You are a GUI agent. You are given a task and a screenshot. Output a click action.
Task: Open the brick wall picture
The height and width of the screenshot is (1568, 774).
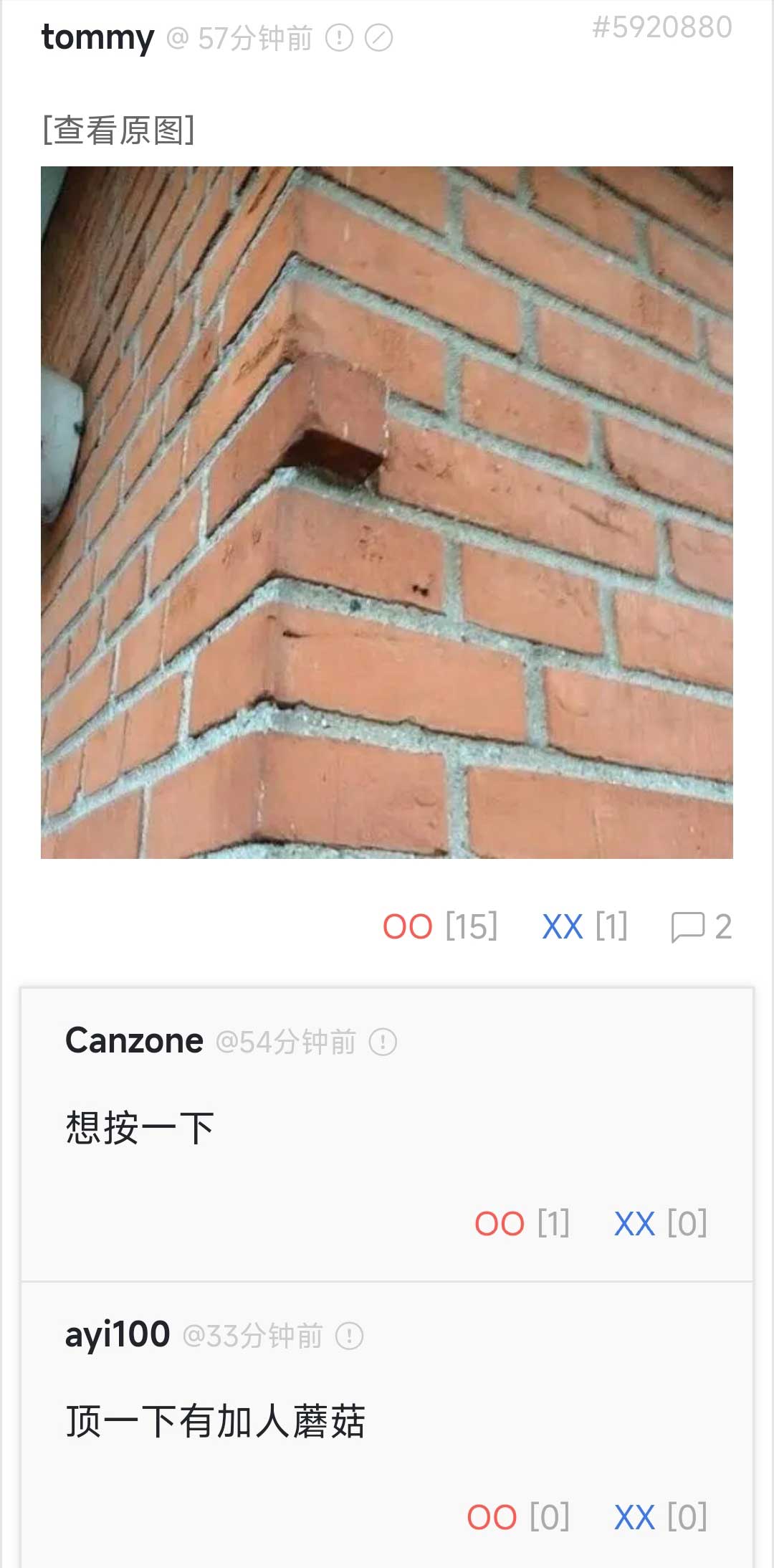pos(387,512)
